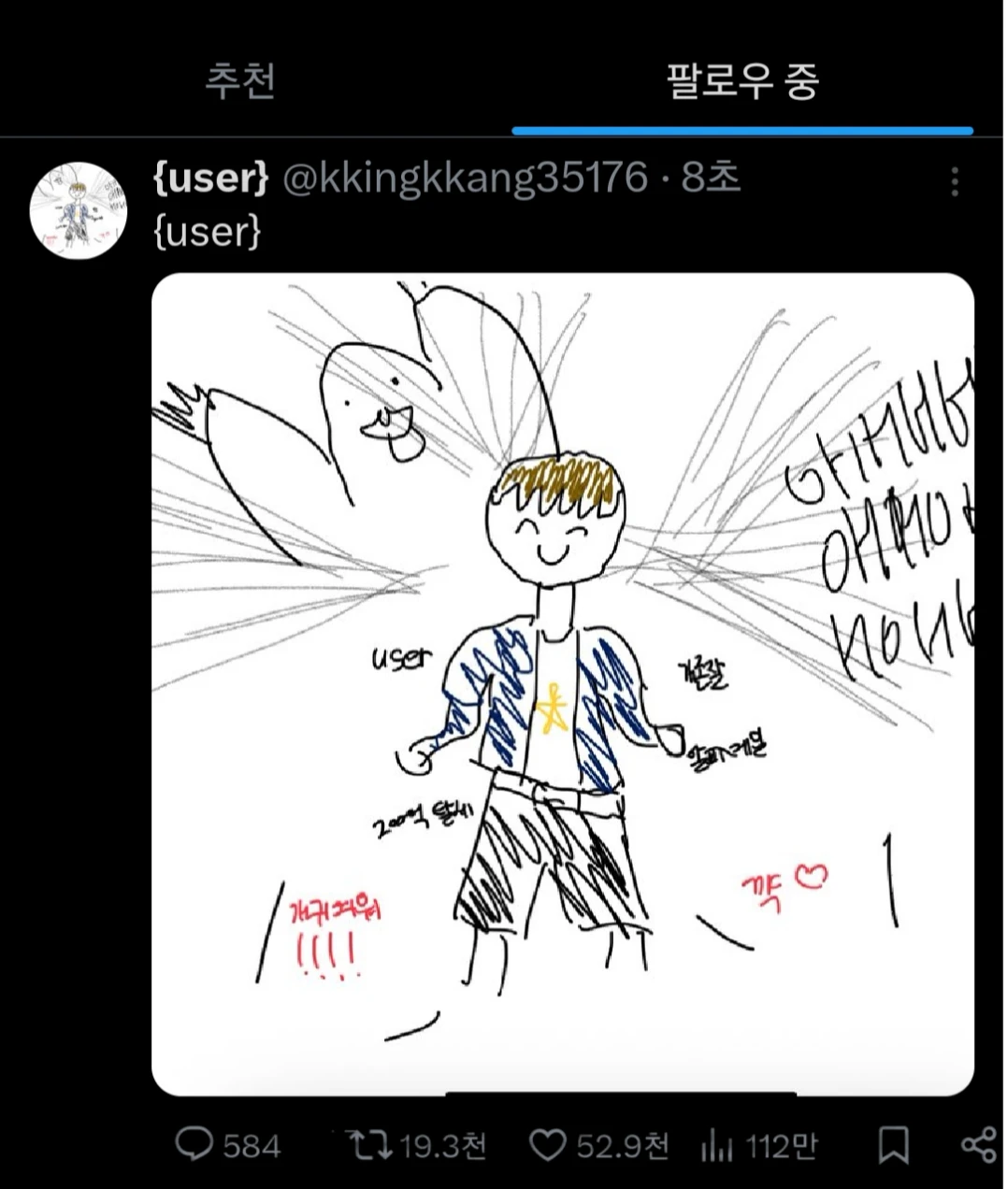The height and width of the screenshot is (1189, 1008).
Task: Share this post
Action: [x=978, y=1145]
